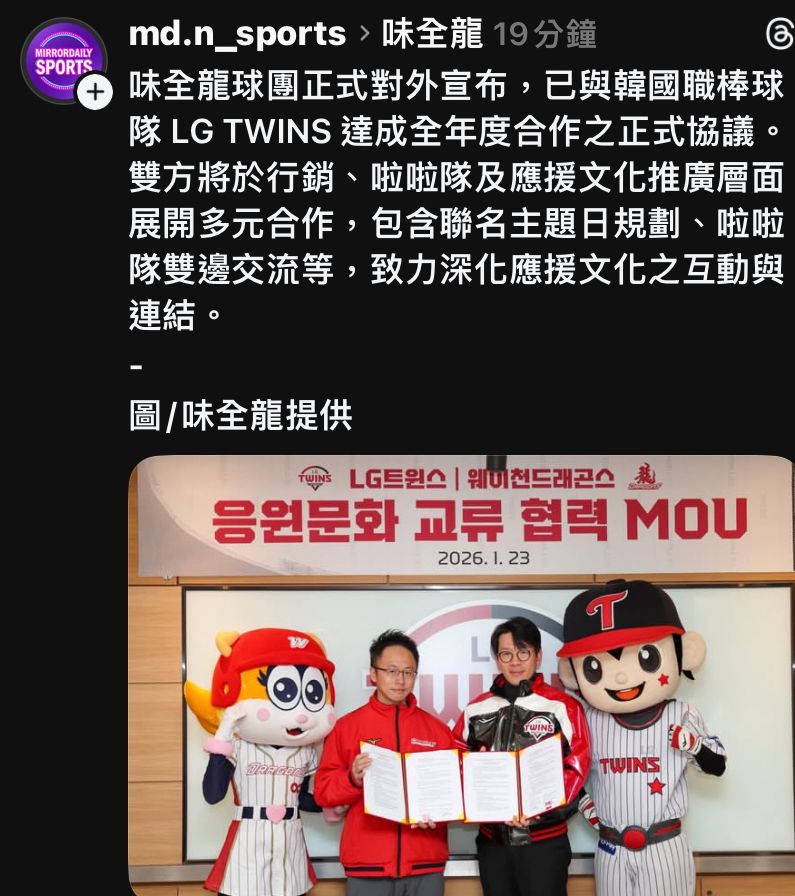Open the md.n_sports username link
Viewport: 795px width, 896px height.
(x=237, y=35)
